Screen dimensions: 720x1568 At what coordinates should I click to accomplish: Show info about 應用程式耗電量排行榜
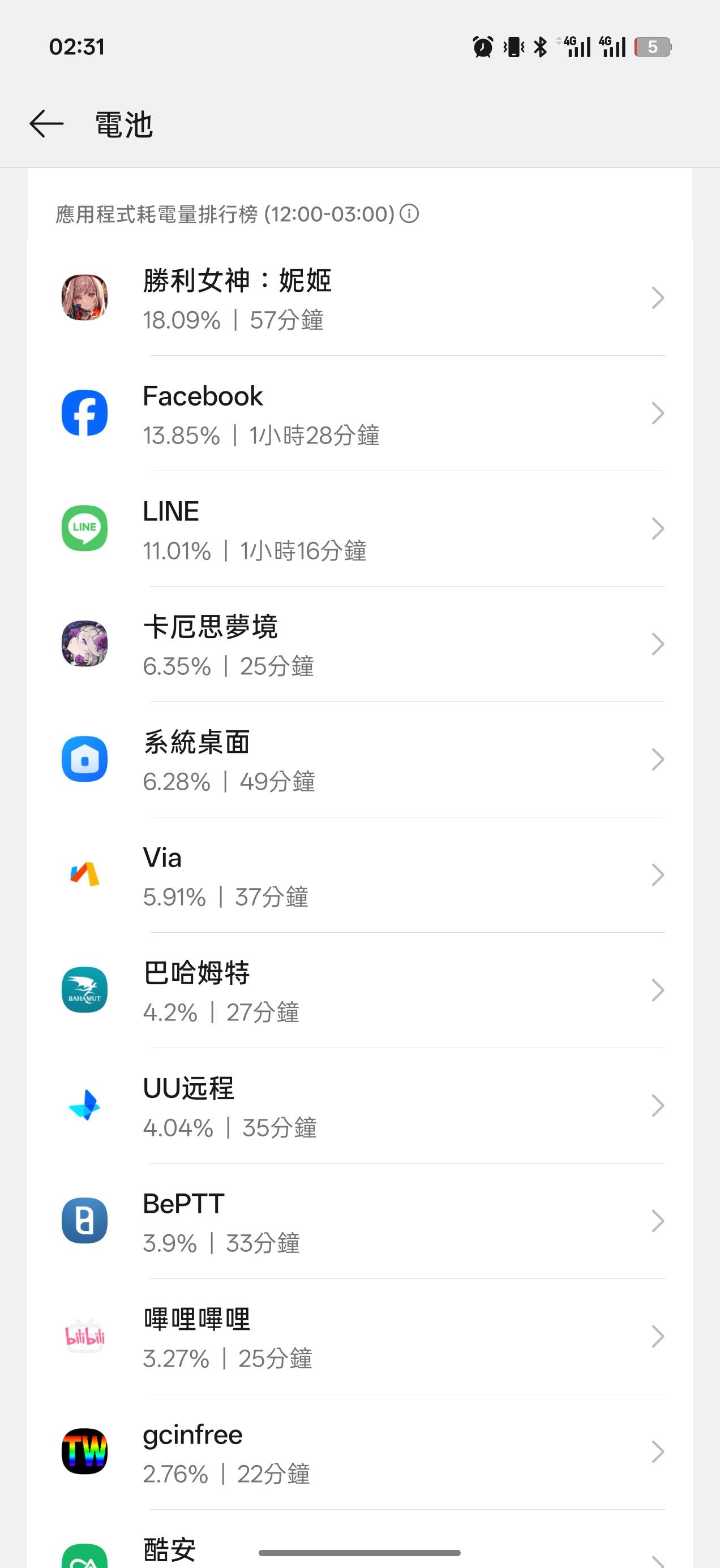click(409, 214)
